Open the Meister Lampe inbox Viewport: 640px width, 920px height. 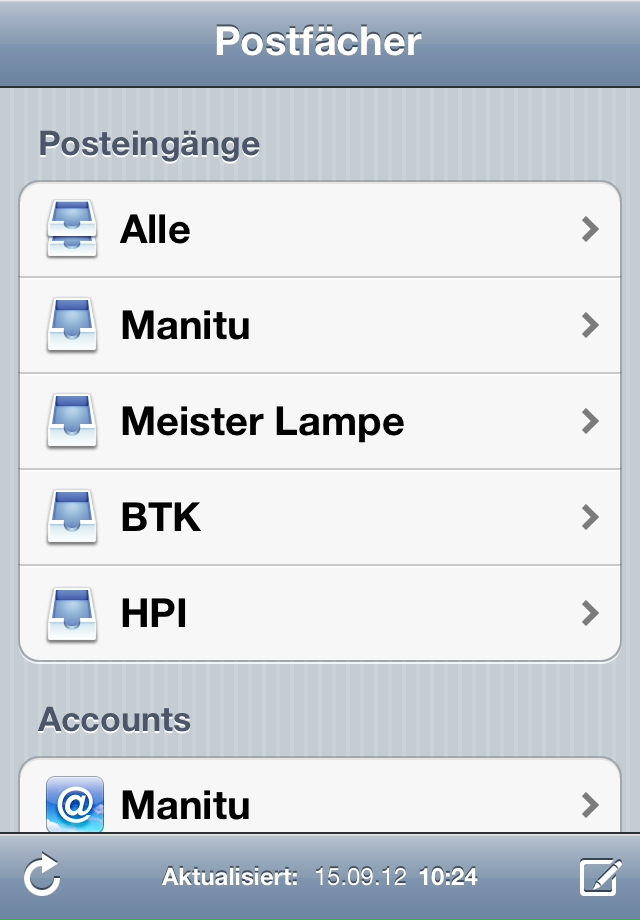pos(320,422)
